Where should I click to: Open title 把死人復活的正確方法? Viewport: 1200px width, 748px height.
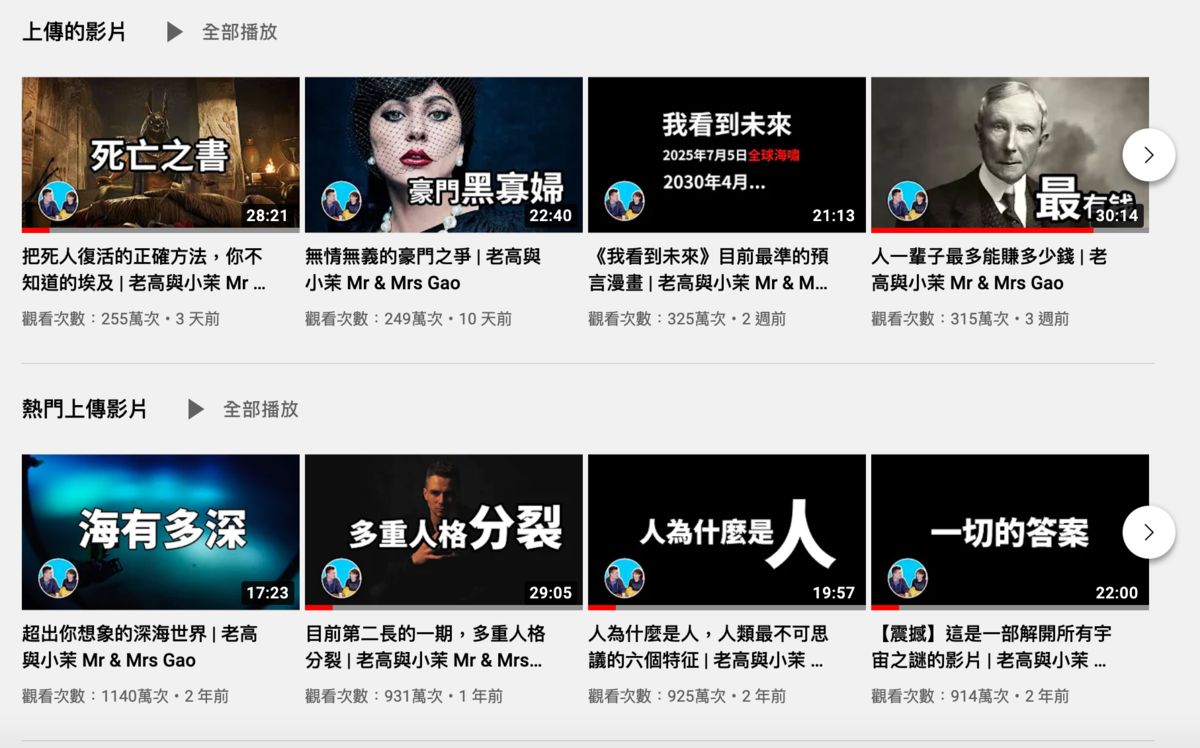click(x=143, y=269)
